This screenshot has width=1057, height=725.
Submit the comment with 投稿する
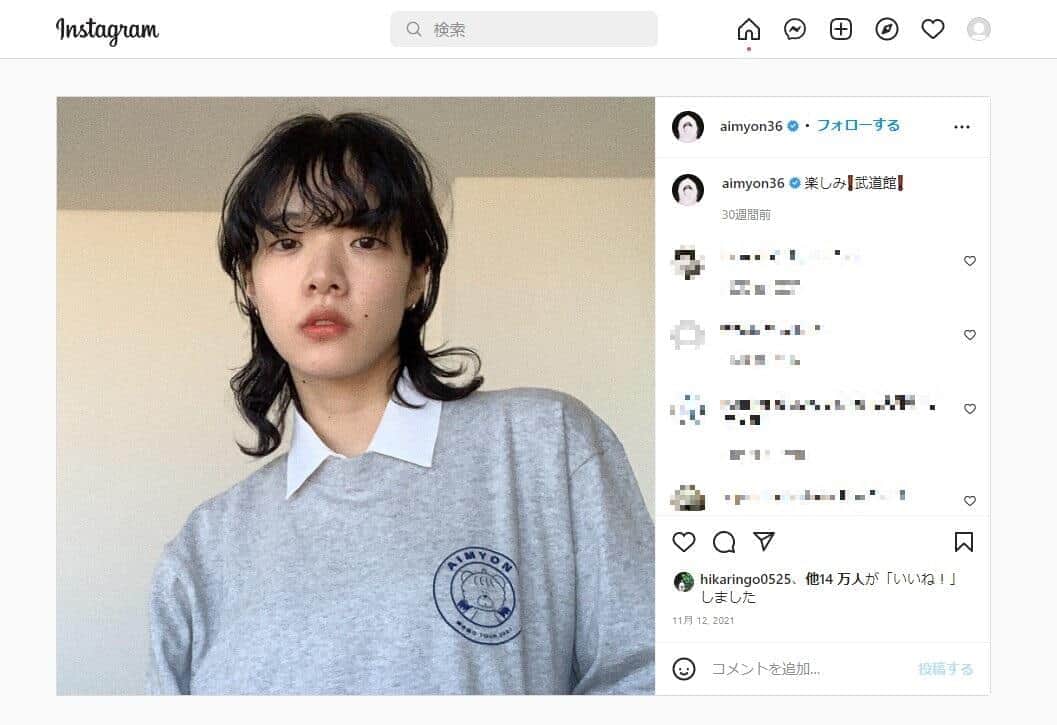coord(945,669)
